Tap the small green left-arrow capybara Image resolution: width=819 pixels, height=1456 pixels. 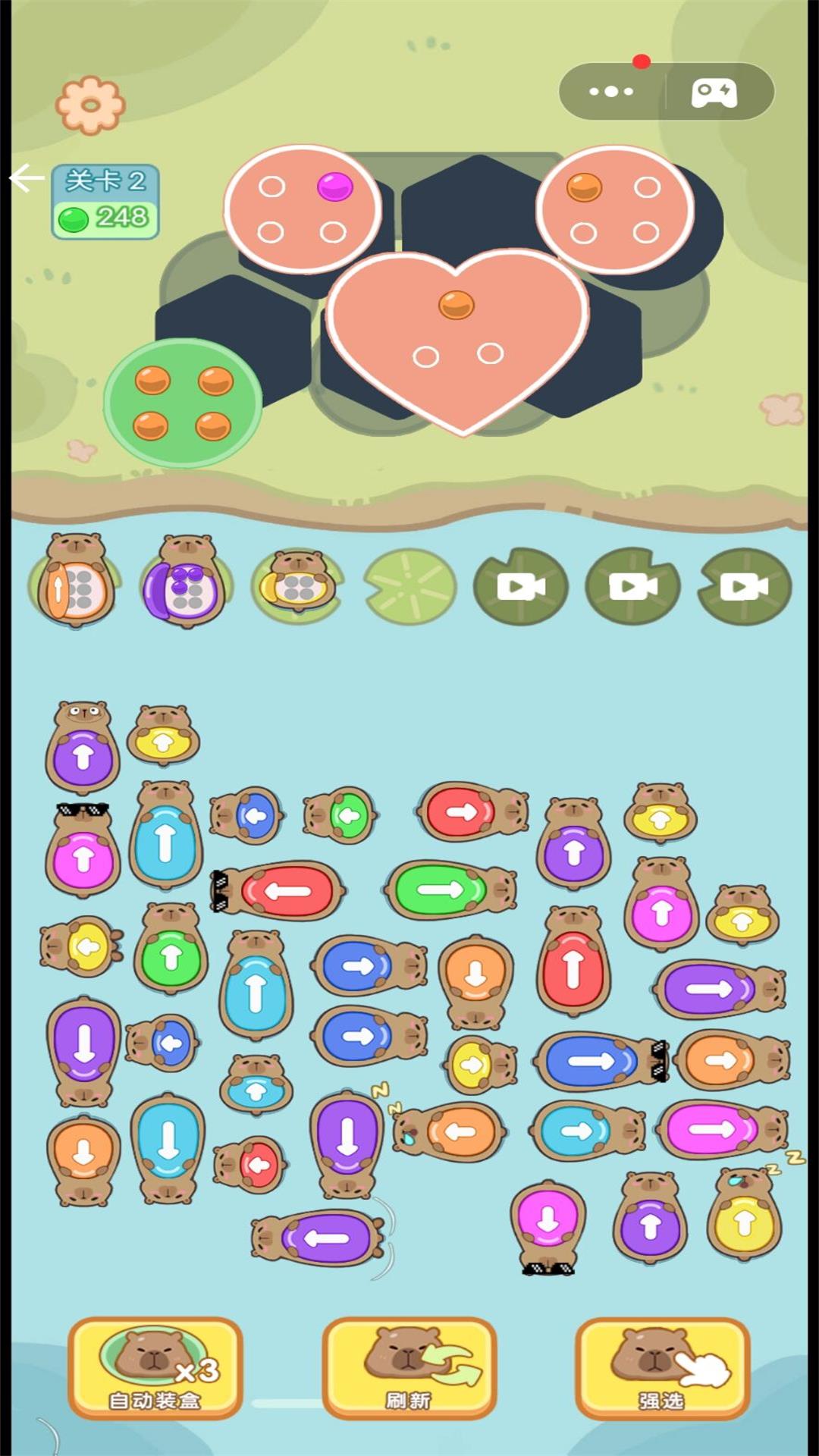pos(340,816)
